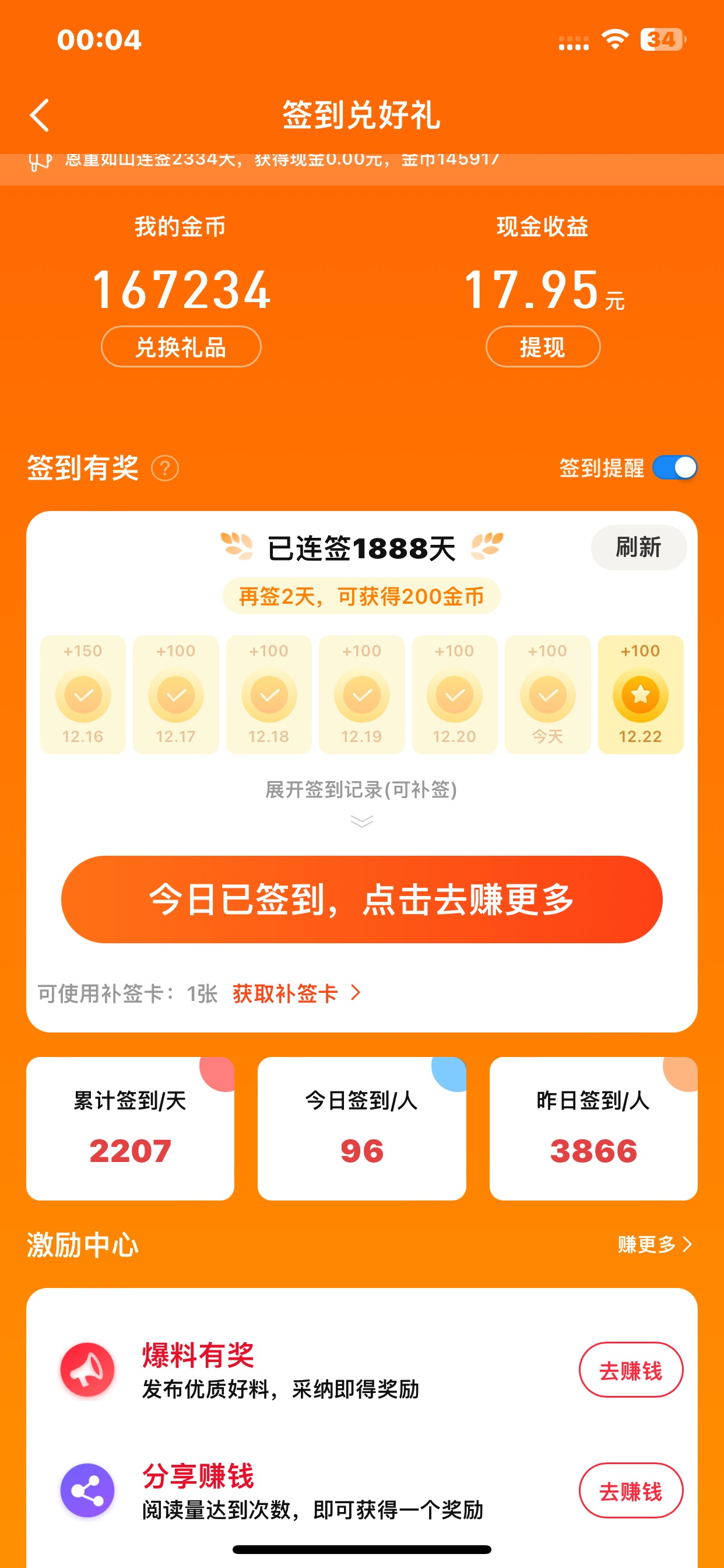Viewport: 724px width, 1568px height.
Task: Go back using the top-left arrow
Action: tap(40, 115)
